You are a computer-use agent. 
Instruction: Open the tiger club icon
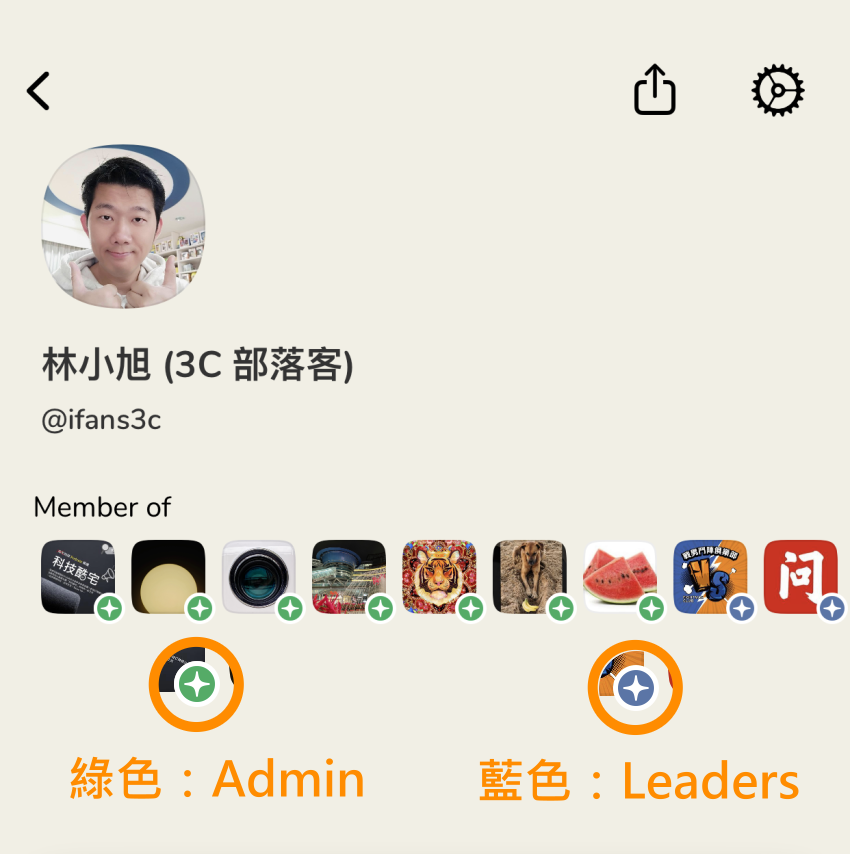pos(439,577)
